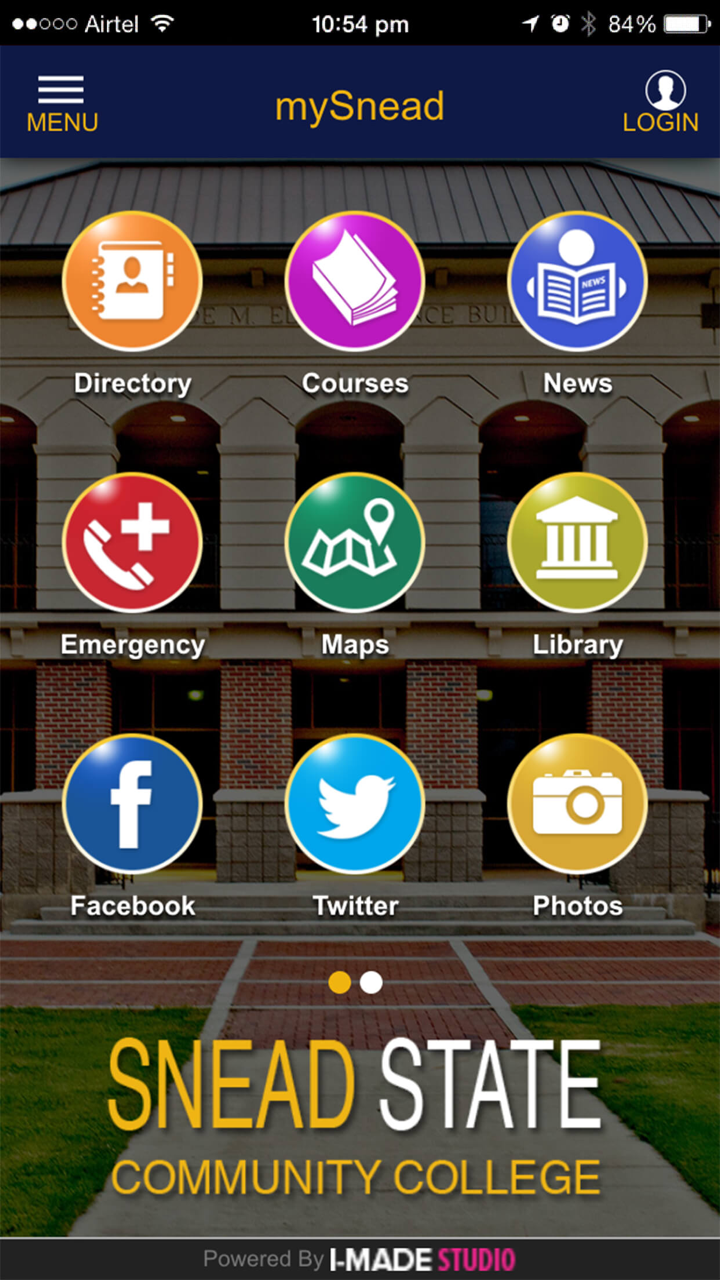
Task: Open the Photos camera icon
Action: tap(577, 804)
